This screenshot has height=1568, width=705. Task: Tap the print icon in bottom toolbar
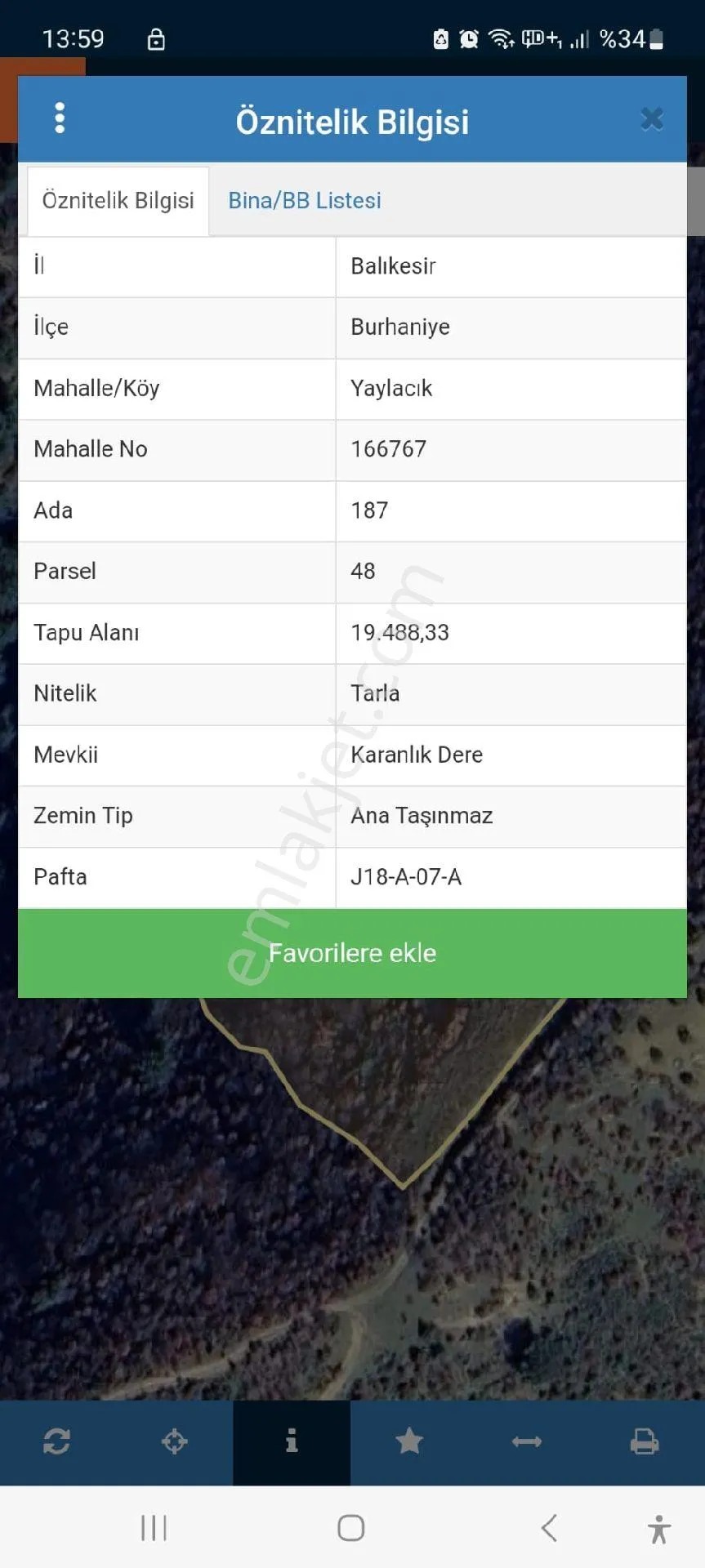click(645, 1441)
